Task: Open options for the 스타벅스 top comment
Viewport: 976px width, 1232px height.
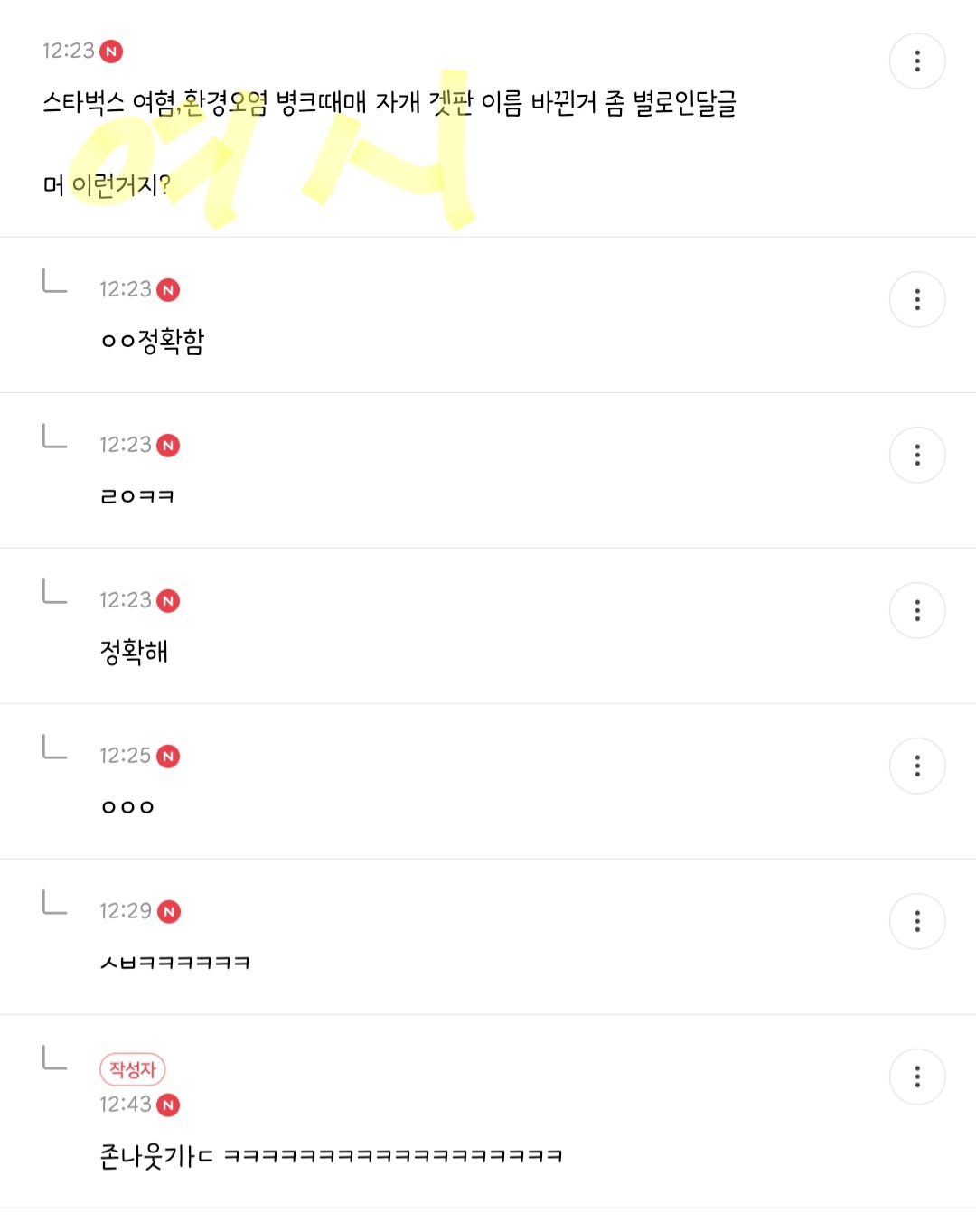Action: [917, 61]
